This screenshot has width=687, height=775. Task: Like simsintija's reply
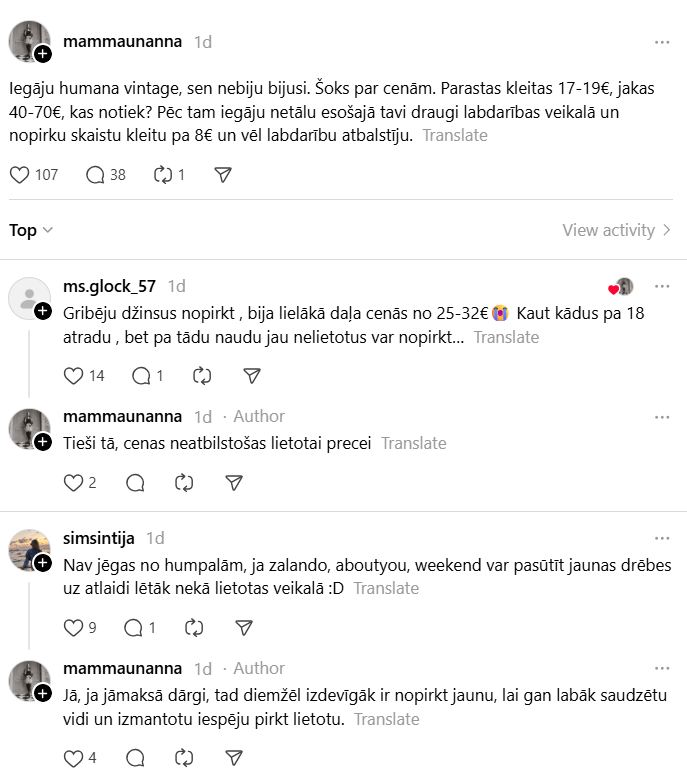click(73, 628)
